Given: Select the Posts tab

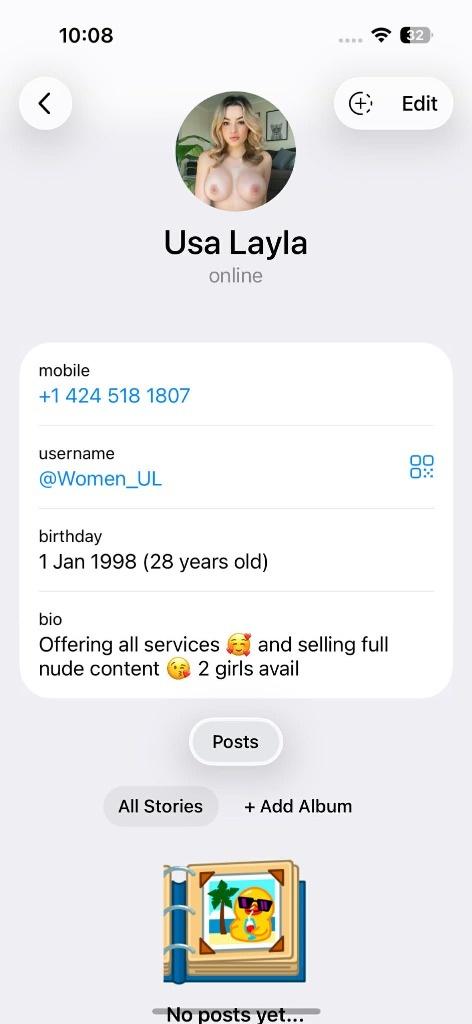Looking at the screenshot, I should pos(236,742).
